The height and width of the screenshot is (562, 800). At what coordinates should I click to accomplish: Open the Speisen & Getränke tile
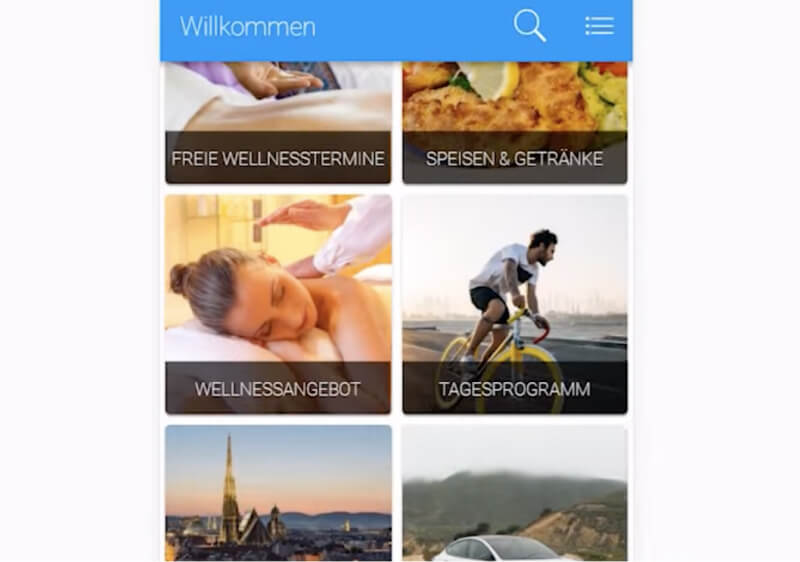click(x=514, y=125)
